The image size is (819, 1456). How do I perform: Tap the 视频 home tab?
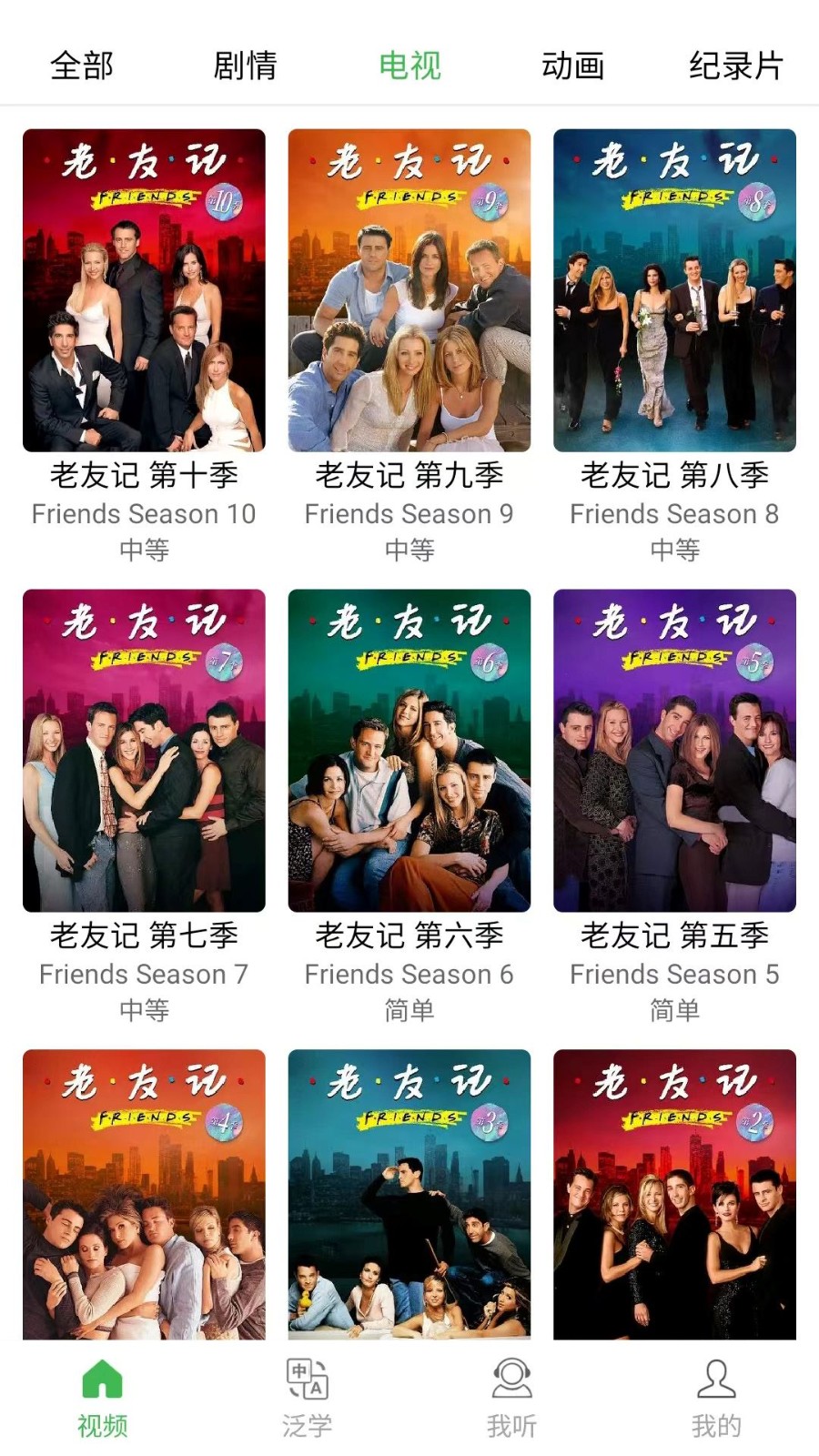[102, 1397]
